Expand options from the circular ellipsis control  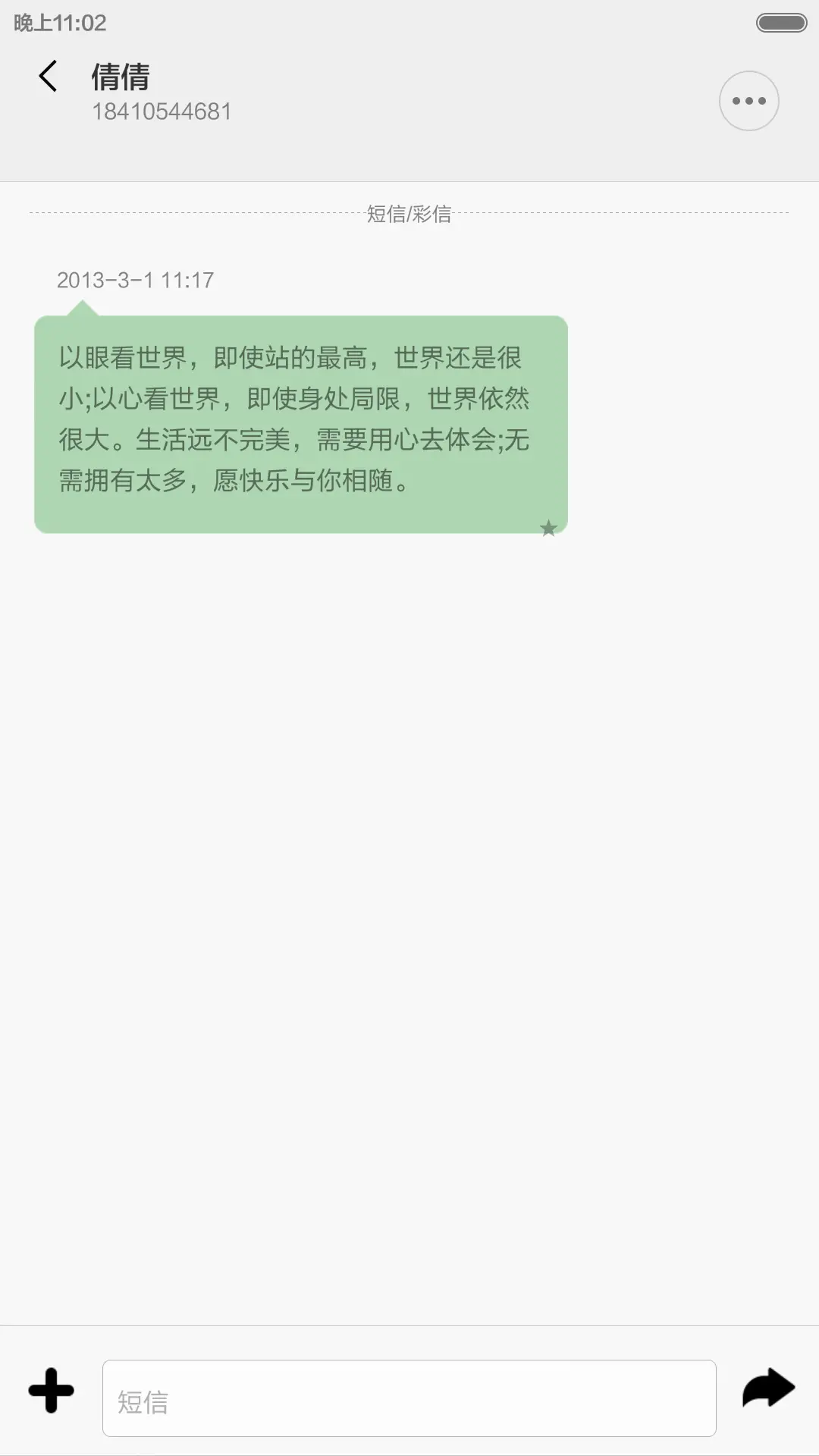[748, 100]
